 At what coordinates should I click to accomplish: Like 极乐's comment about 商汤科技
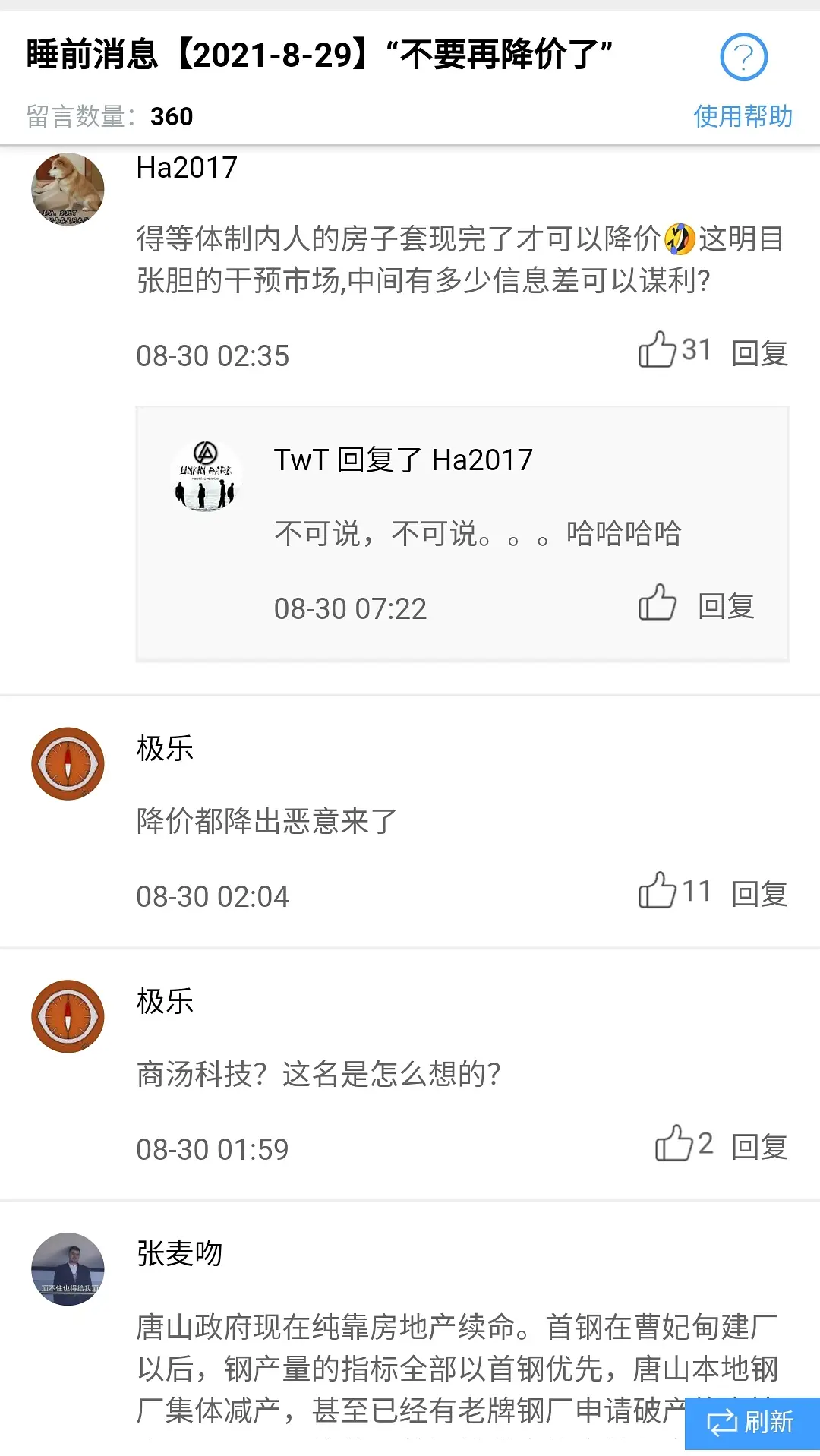click(674, 1144)
